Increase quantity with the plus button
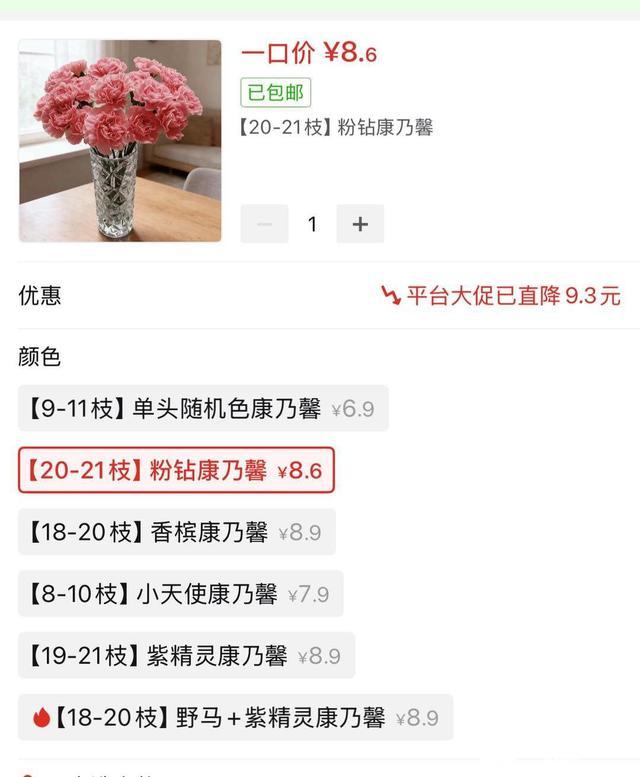The height and width of the screenshot is (777, 640). (360, 224)
